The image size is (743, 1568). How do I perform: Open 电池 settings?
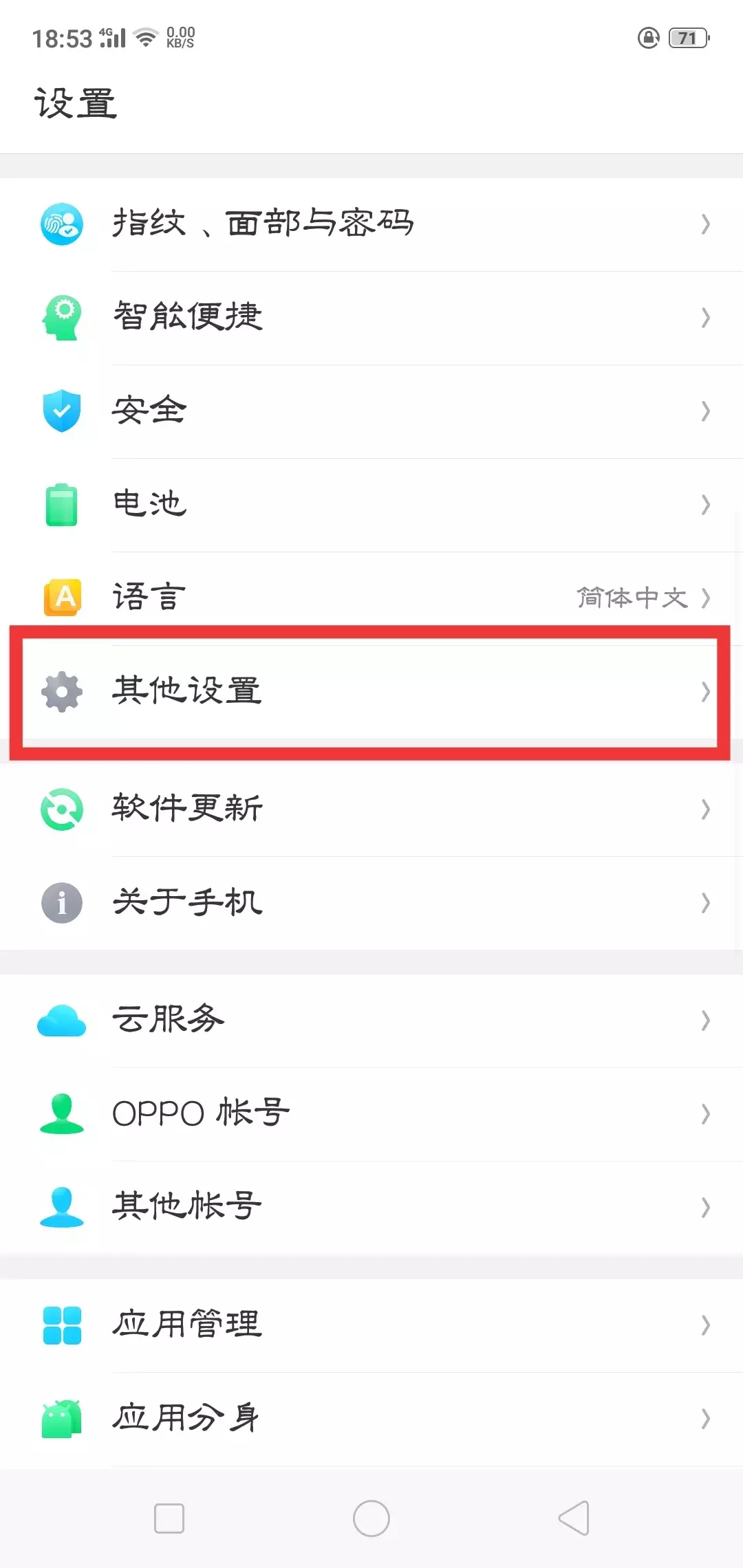coord(371,504)
